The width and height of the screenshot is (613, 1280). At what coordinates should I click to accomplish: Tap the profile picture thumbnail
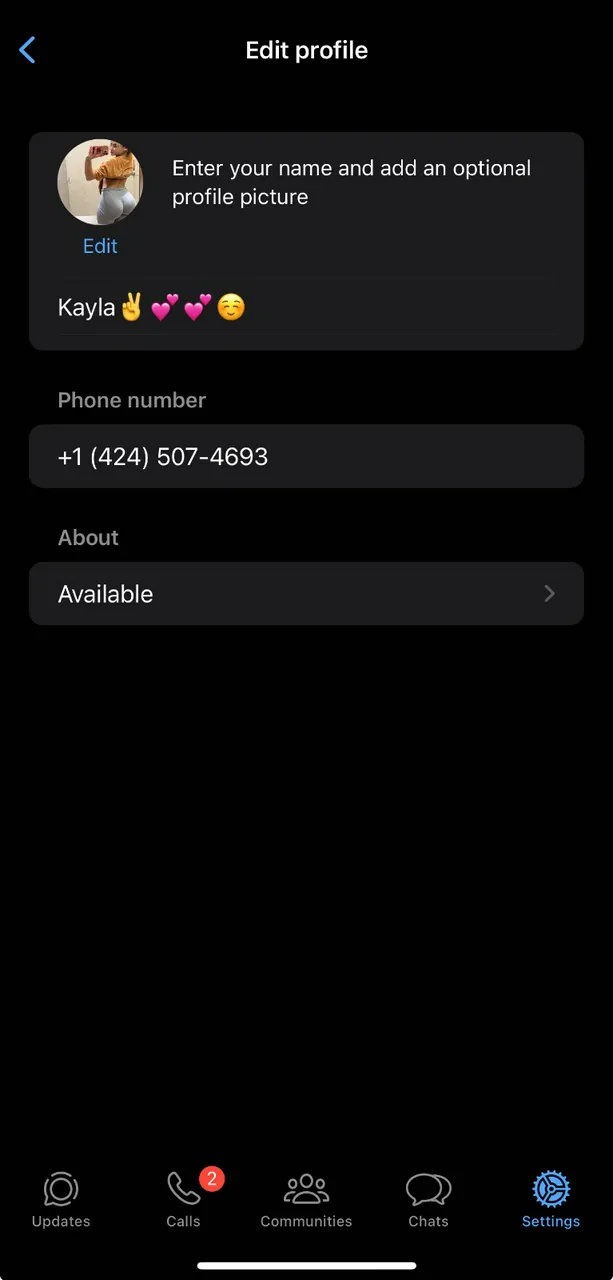coord(100,182)
